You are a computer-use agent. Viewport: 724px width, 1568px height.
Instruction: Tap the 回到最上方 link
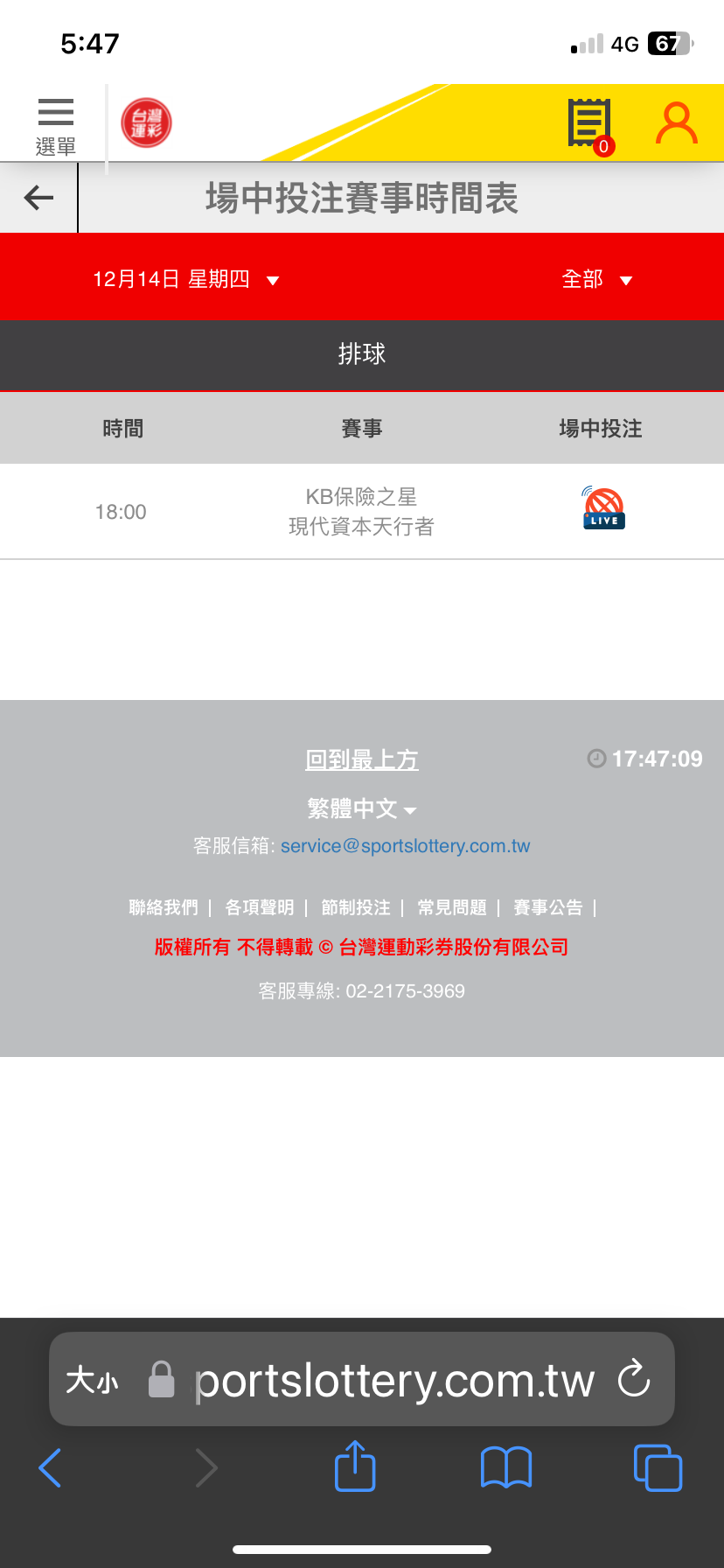361,759
